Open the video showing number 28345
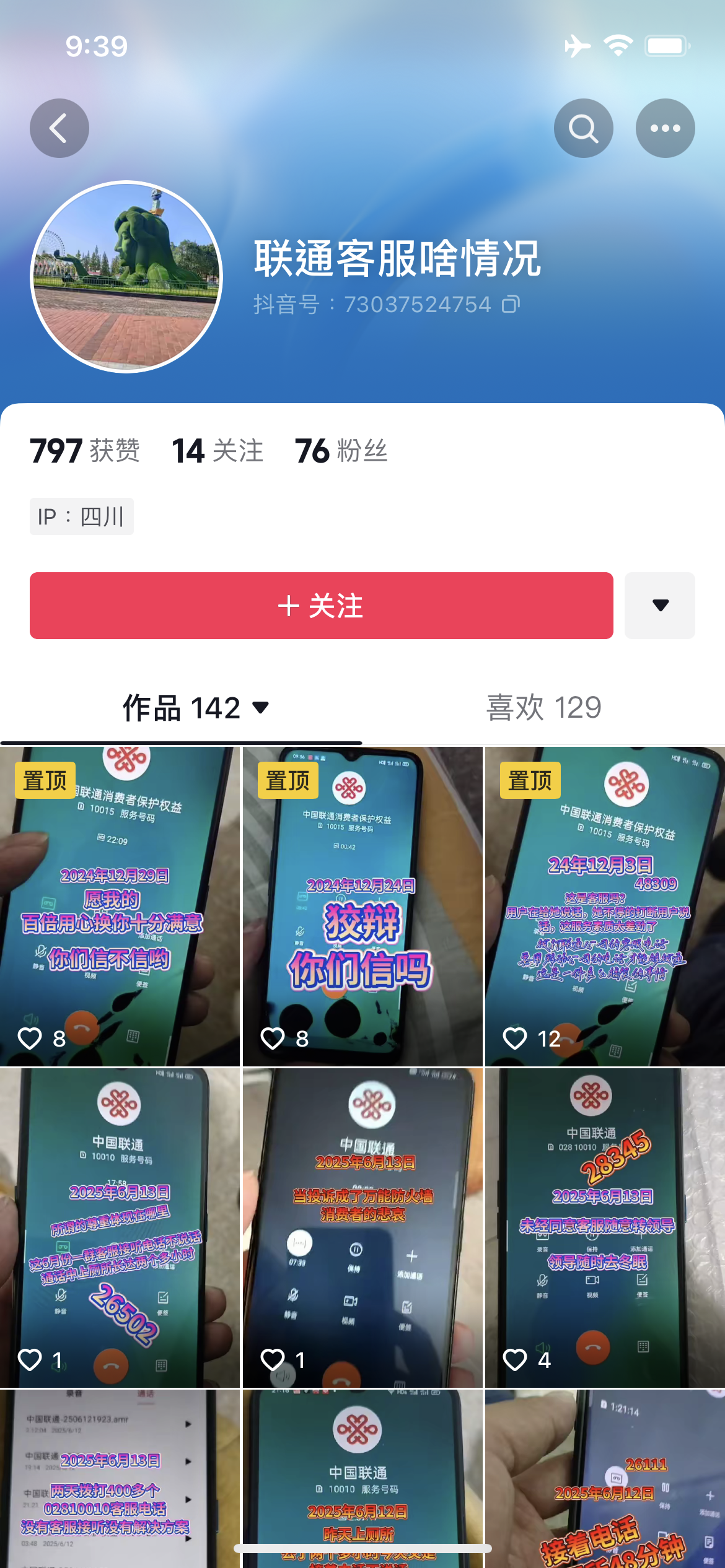Screen dimensions: 725x1568 point(605,1227)
